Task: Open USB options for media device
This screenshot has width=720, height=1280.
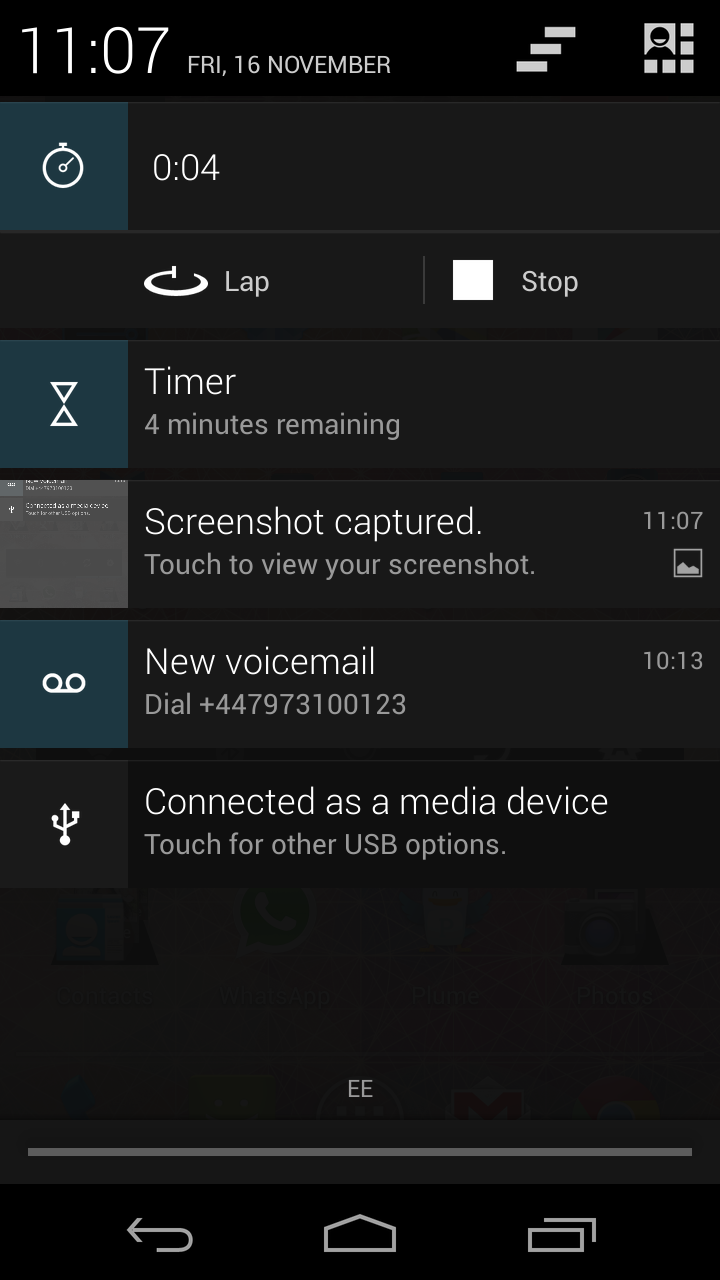Action: click(360, 824)
